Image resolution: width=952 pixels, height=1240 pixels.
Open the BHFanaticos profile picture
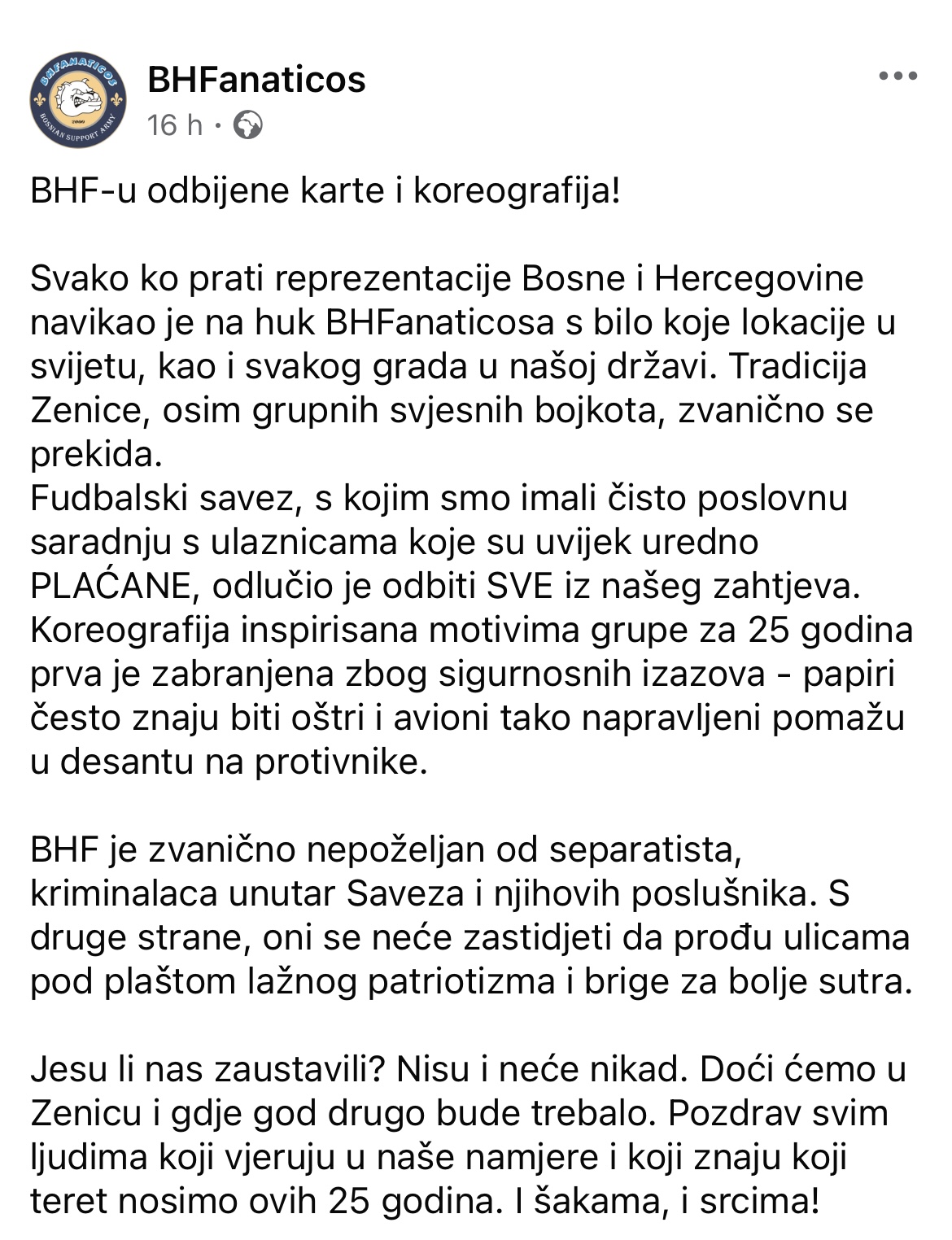coord(78,103)
